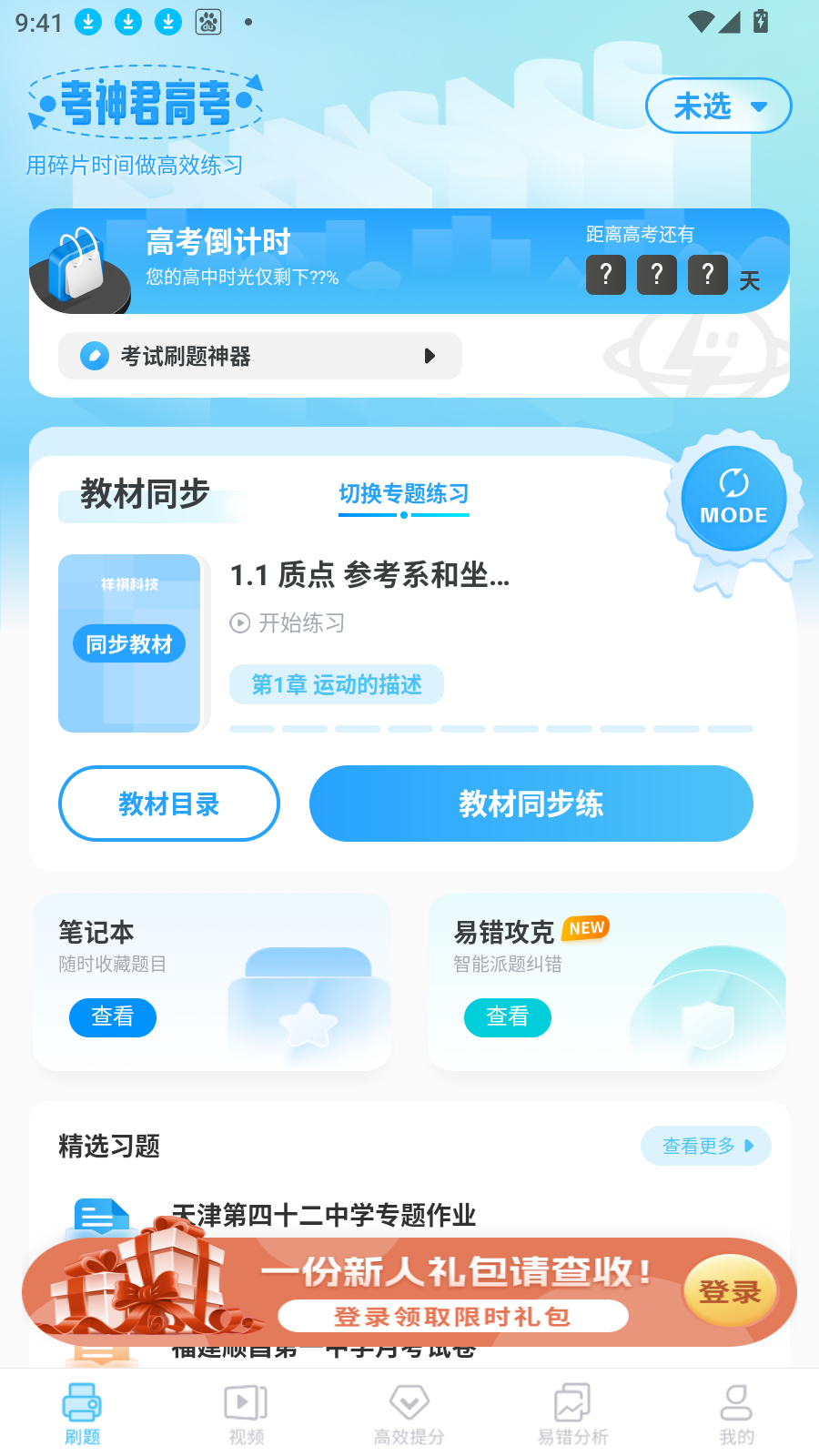Open the 未选 dropdown selector

[x=718, y=106]
